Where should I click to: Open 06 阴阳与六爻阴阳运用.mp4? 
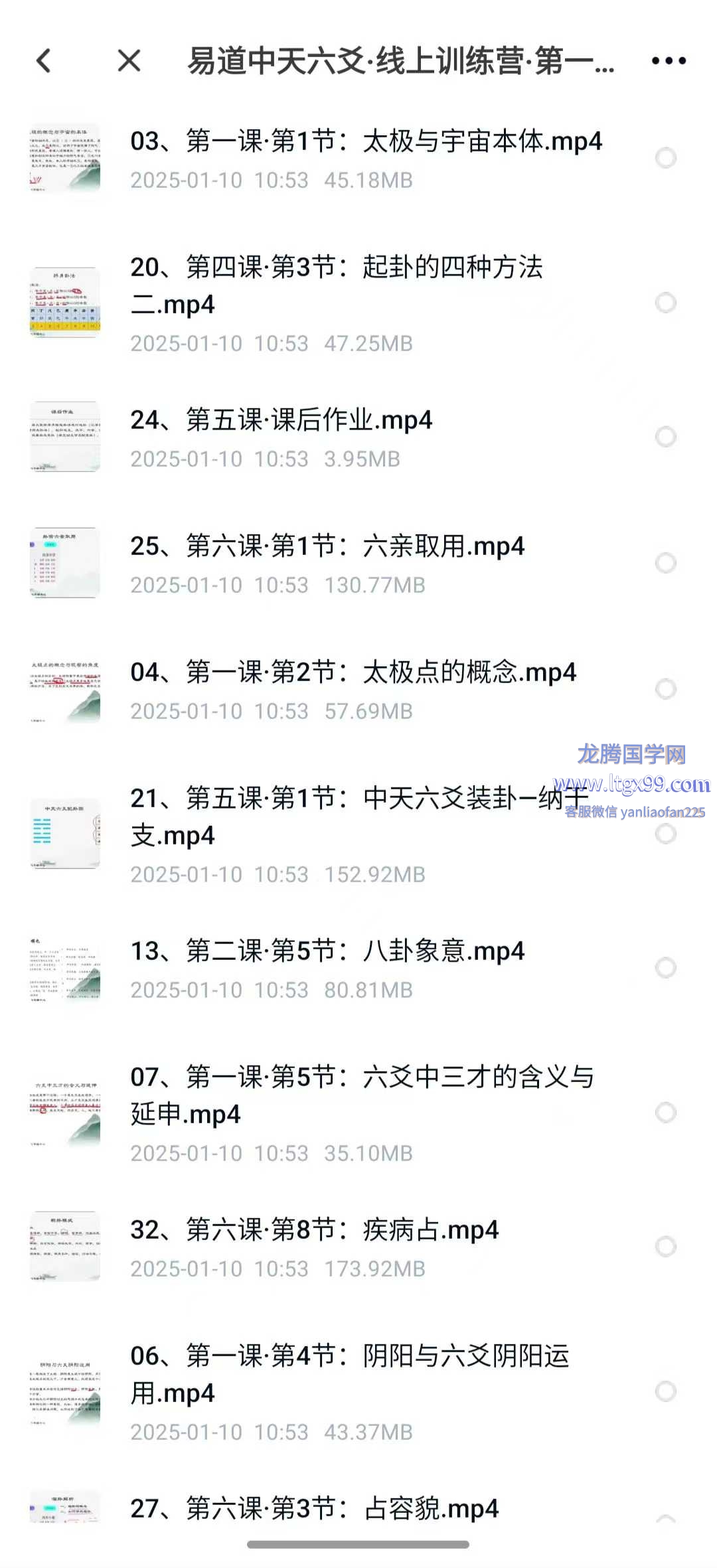pyautogui.click(x=350, y=1374)
